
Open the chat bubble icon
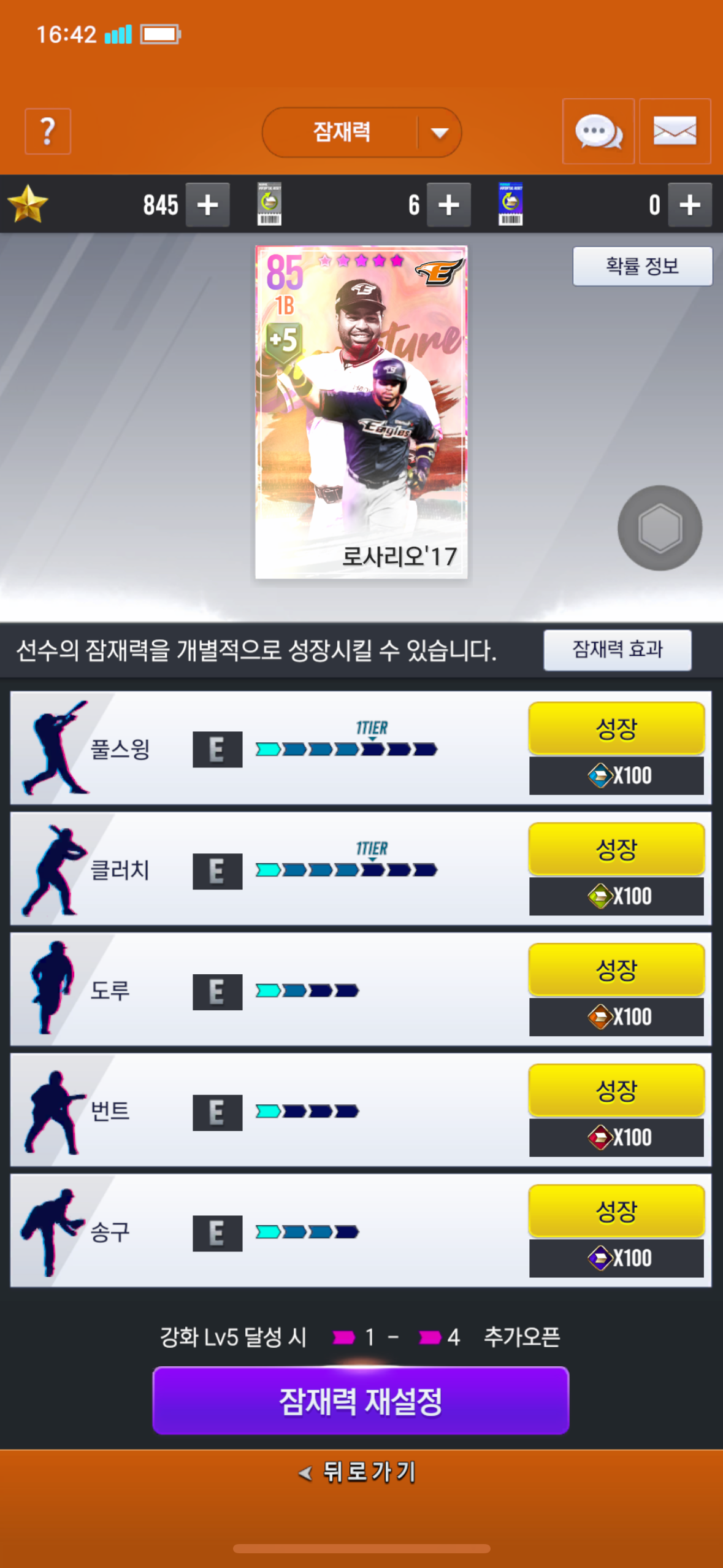(598, 131)
